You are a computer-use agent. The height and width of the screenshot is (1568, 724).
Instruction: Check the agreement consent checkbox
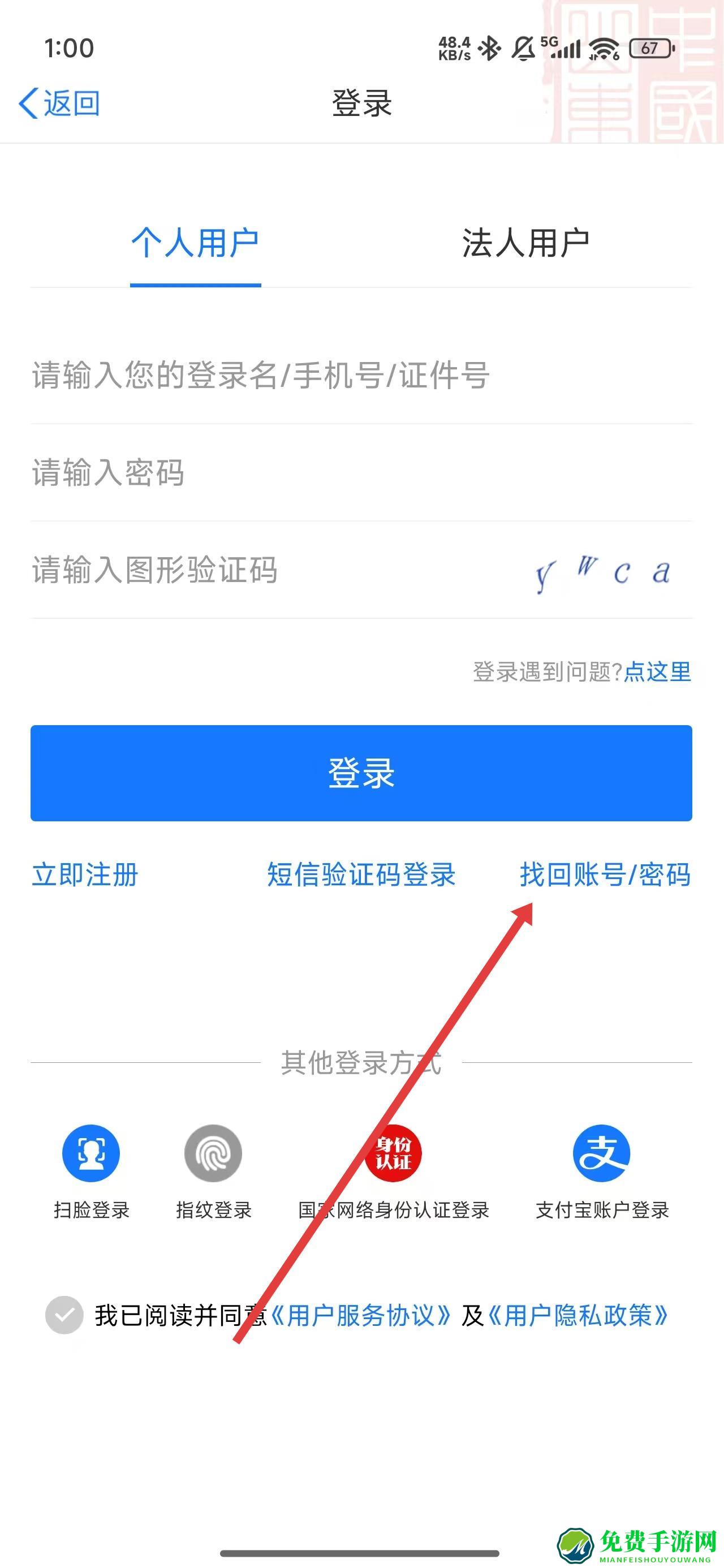tap(64, 1315)
